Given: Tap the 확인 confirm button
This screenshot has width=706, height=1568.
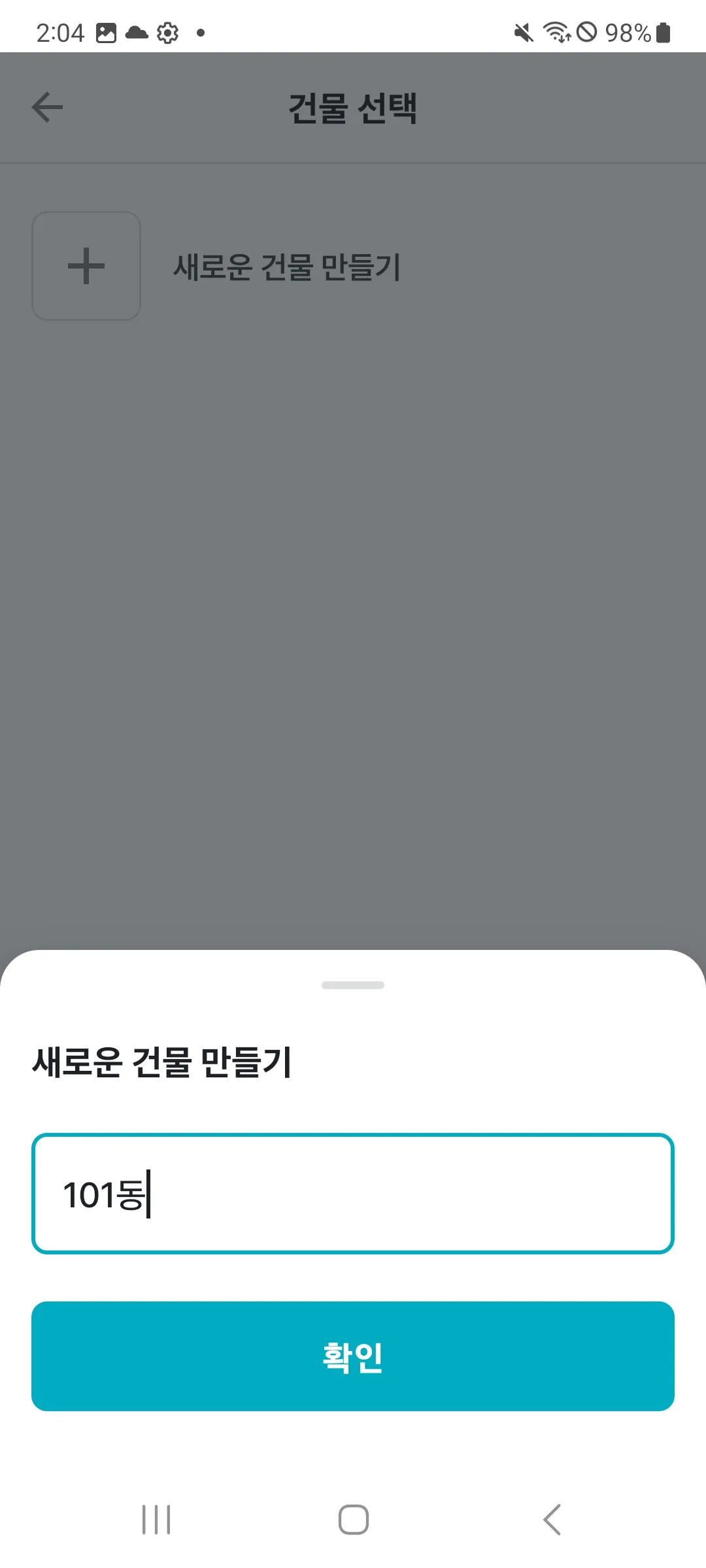Looking at the screenshot, I should pos(353,1356).
